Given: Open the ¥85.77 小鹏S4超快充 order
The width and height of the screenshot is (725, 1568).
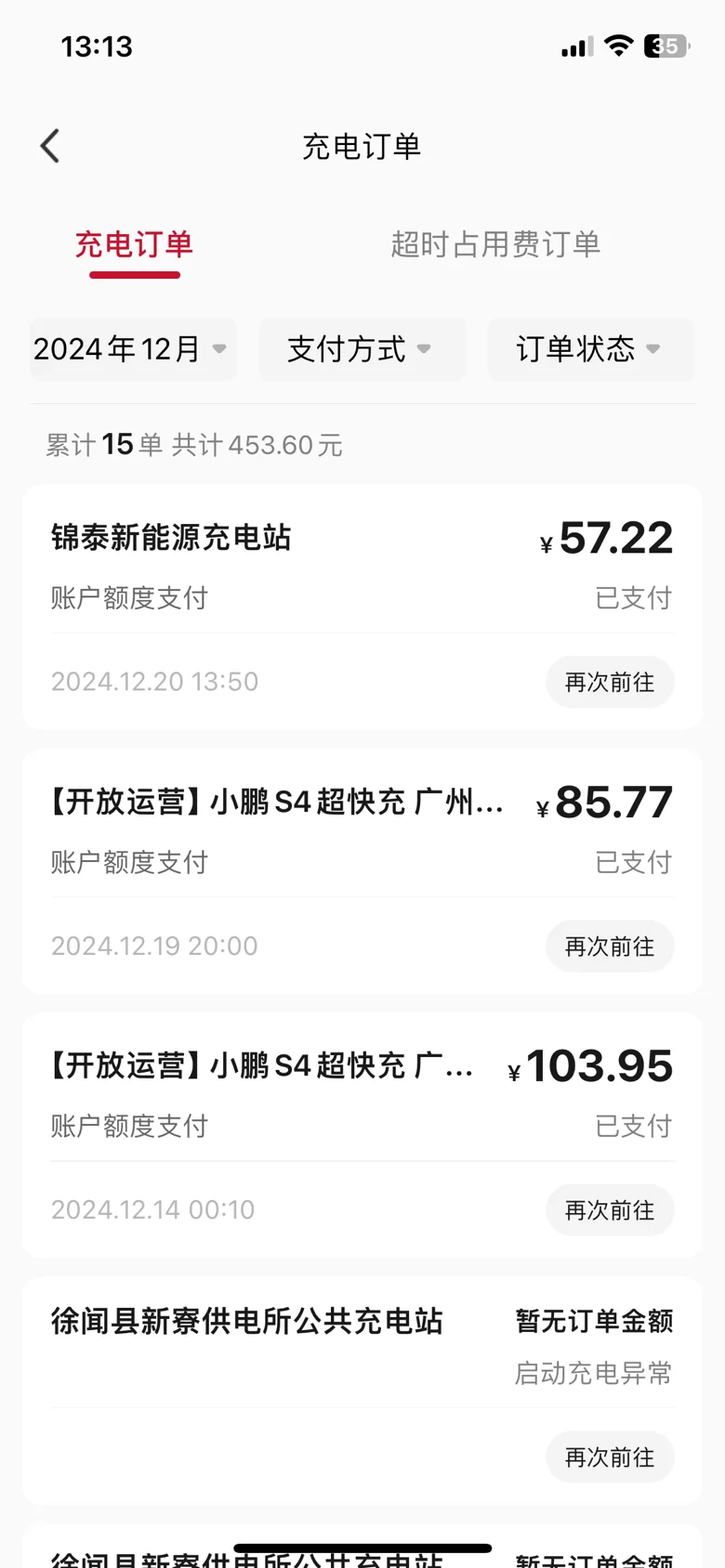Looking at the screenshot, I should click(362, 871).
